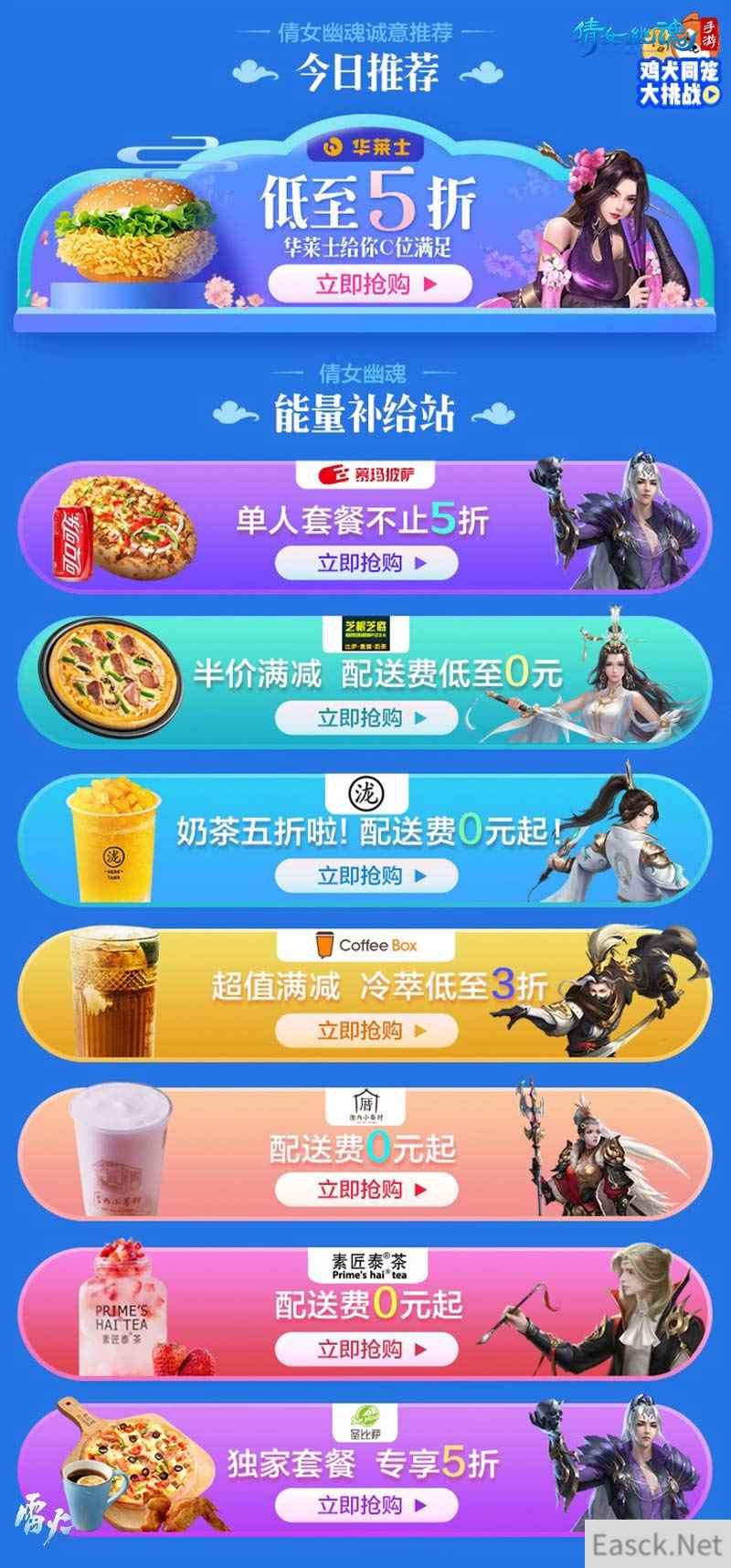Screen dimensions: 731x1568
Task: Grab the 慕玛披萨 single-meal deal
Action: (366, 563)
